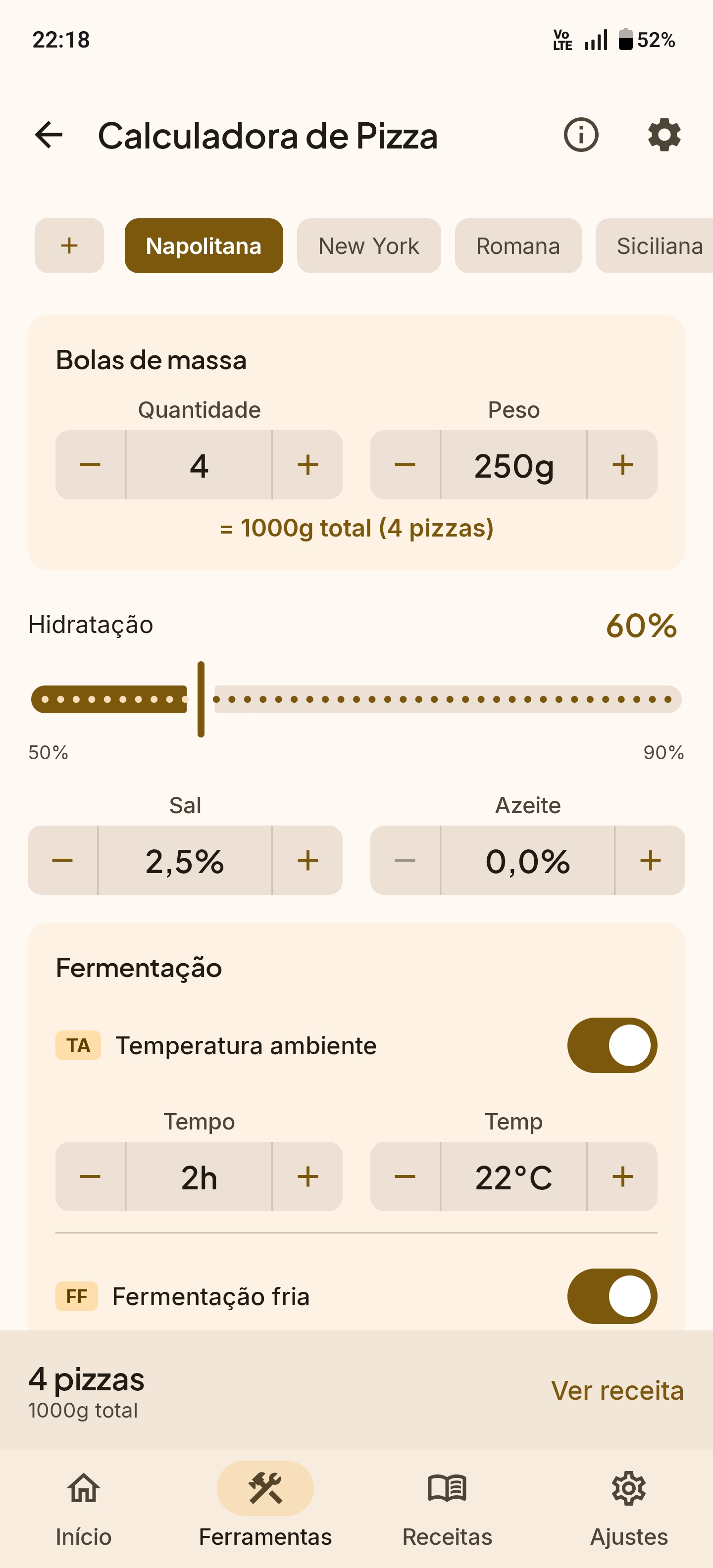The width and height of the screenshot is (713, 1568).
Task: Increase the dough ball Quantidade
Action: [x=307, y=466]
